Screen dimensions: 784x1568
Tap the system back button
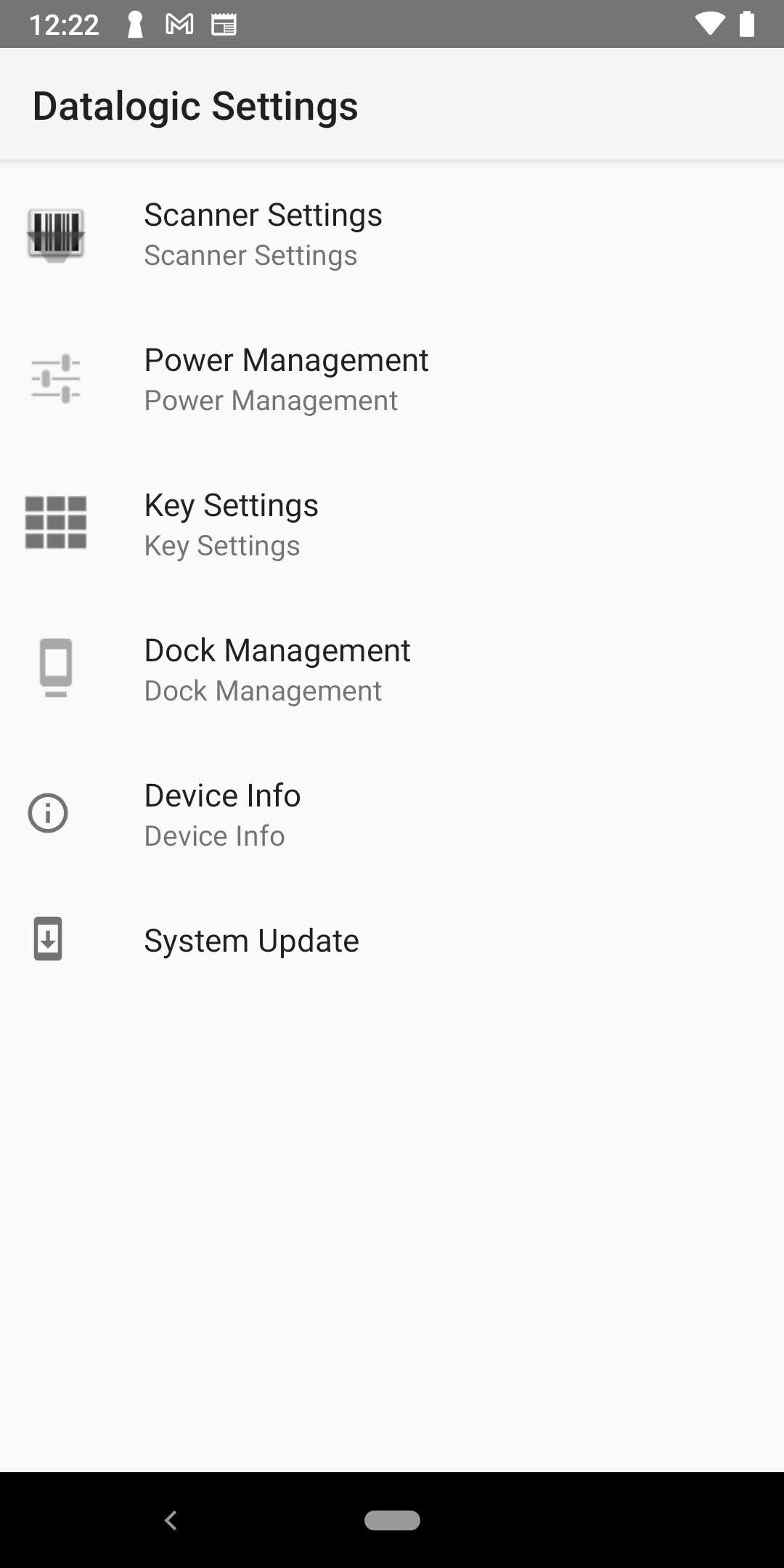171,1520
